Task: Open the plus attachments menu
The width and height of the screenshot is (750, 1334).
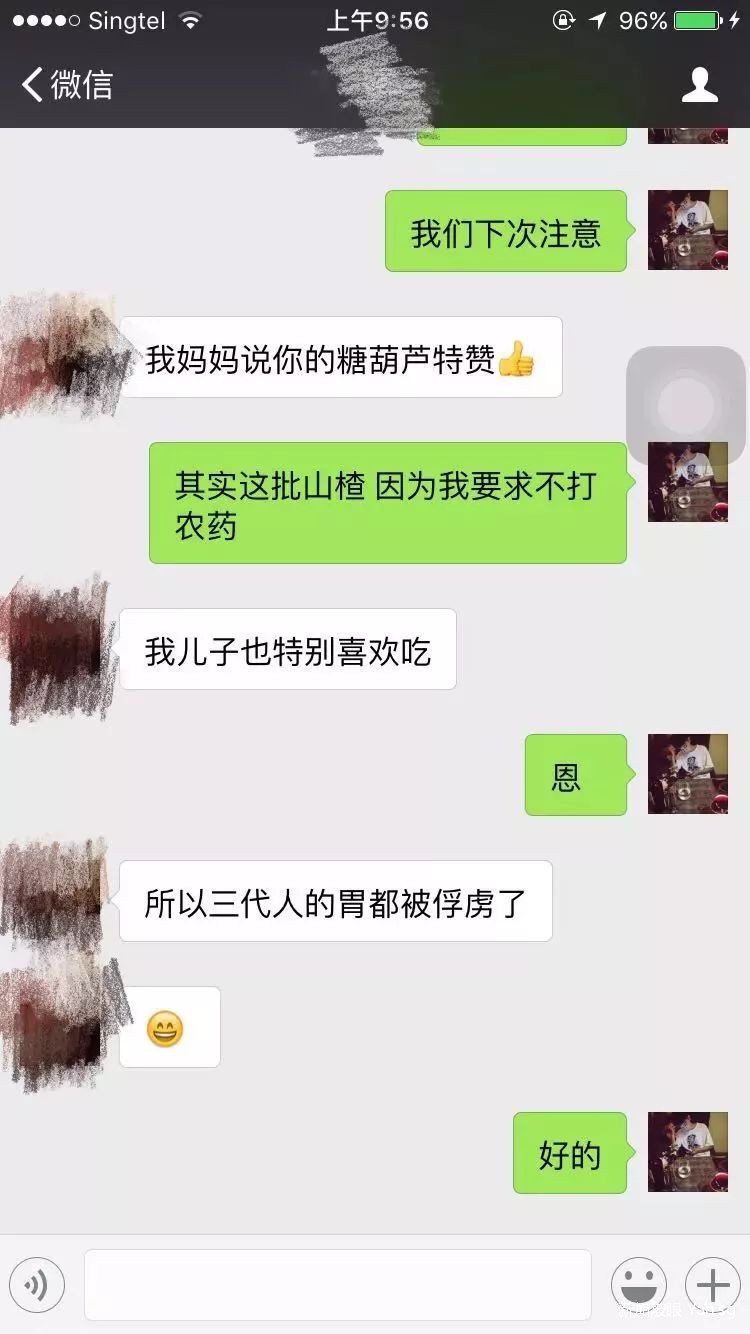Action: click(x=712, y=1285)
